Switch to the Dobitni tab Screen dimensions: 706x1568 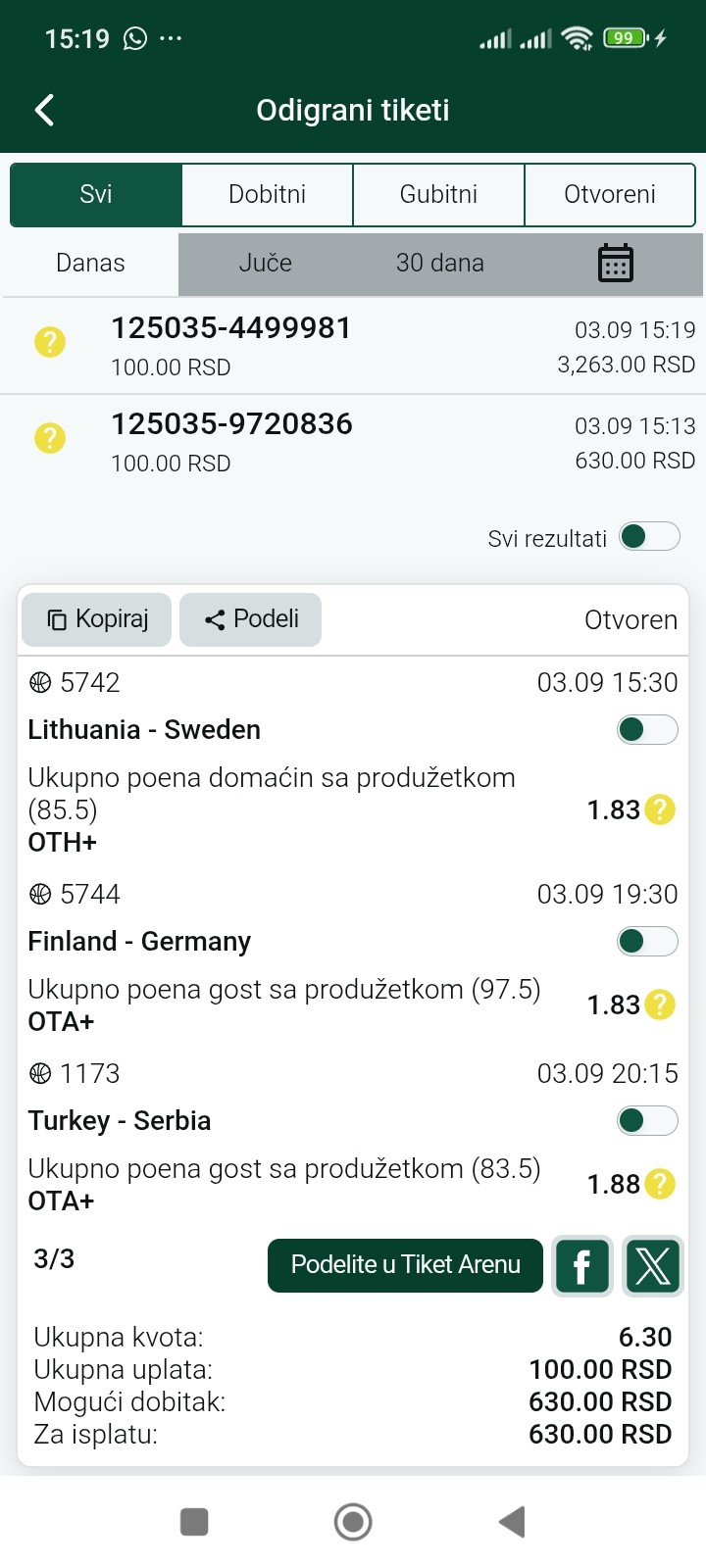tap(267, 194)
